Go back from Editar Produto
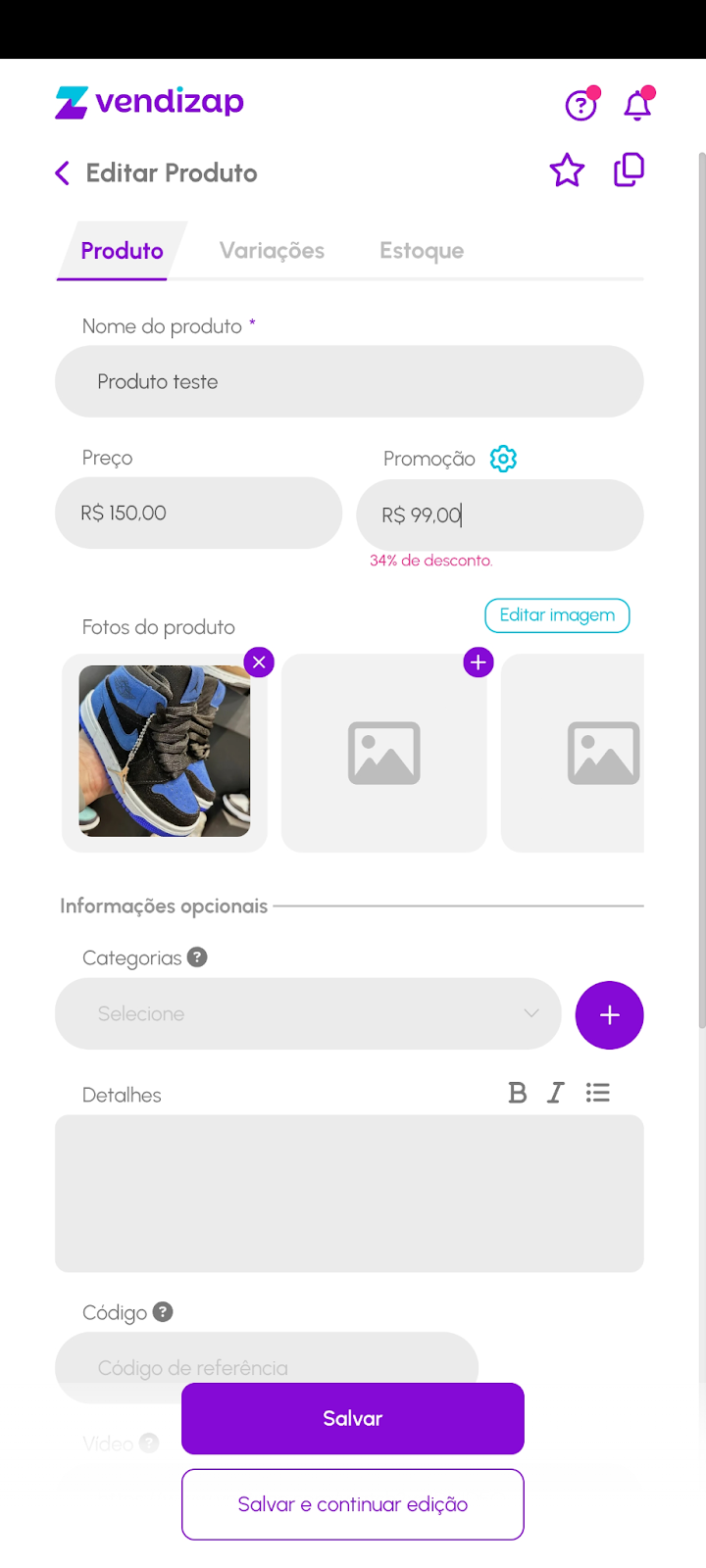This screenshot has height=1568, width=706. pyautogui.click(x=63, y=173)
